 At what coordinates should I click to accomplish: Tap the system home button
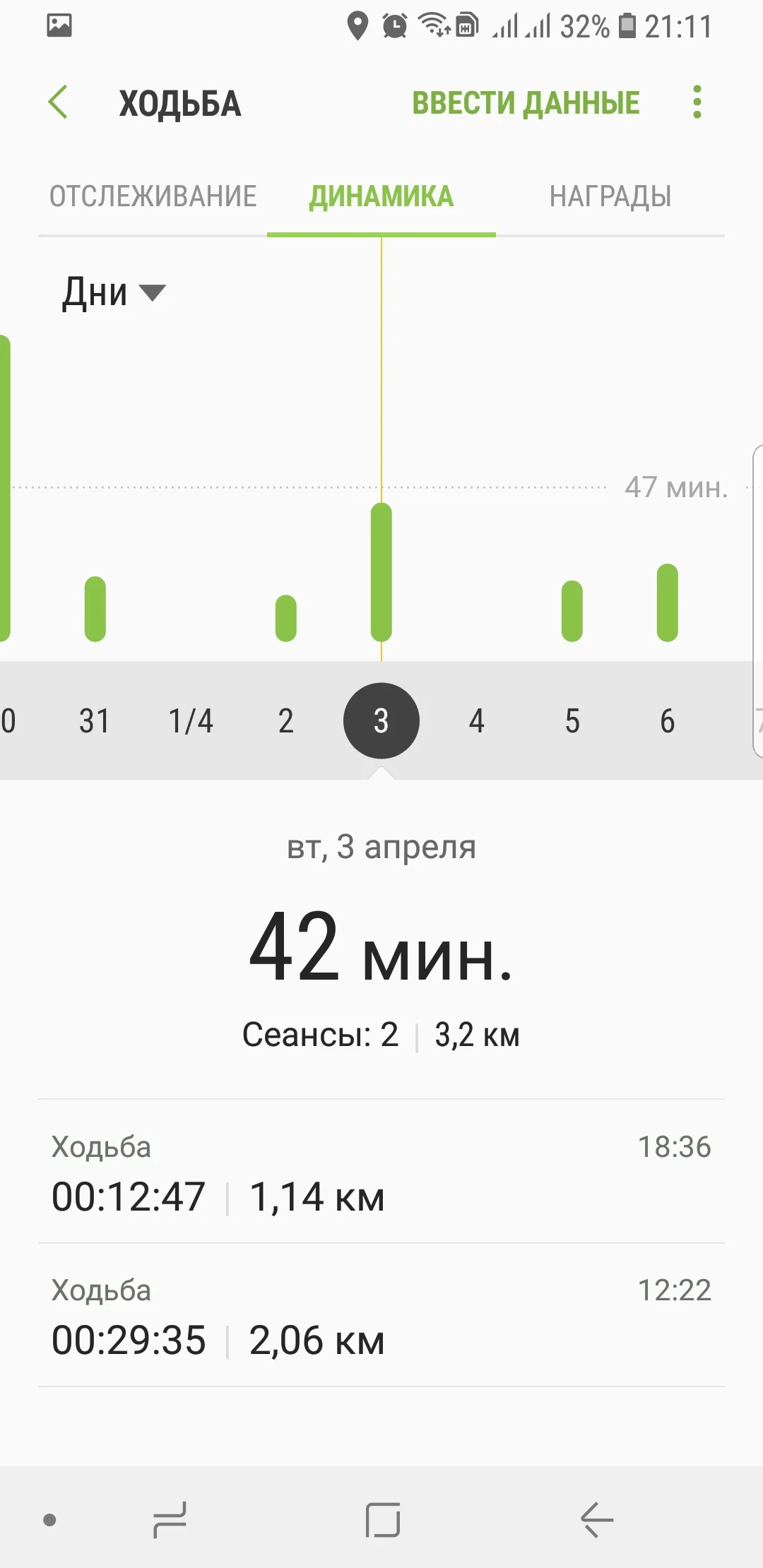pos(383,1520)
